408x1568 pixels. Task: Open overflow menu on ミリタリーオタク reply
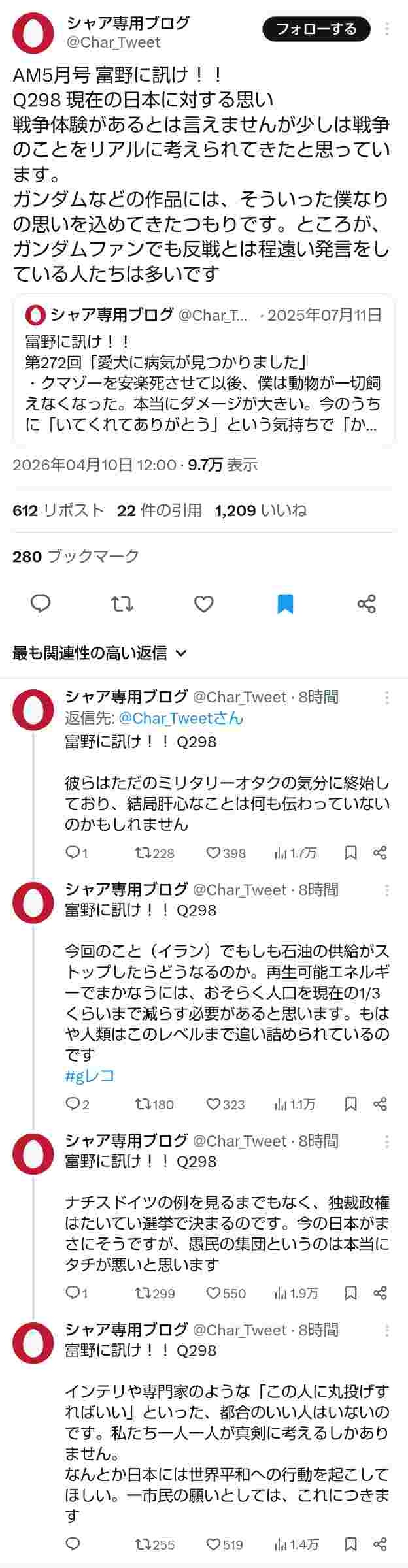click(387, 698)
